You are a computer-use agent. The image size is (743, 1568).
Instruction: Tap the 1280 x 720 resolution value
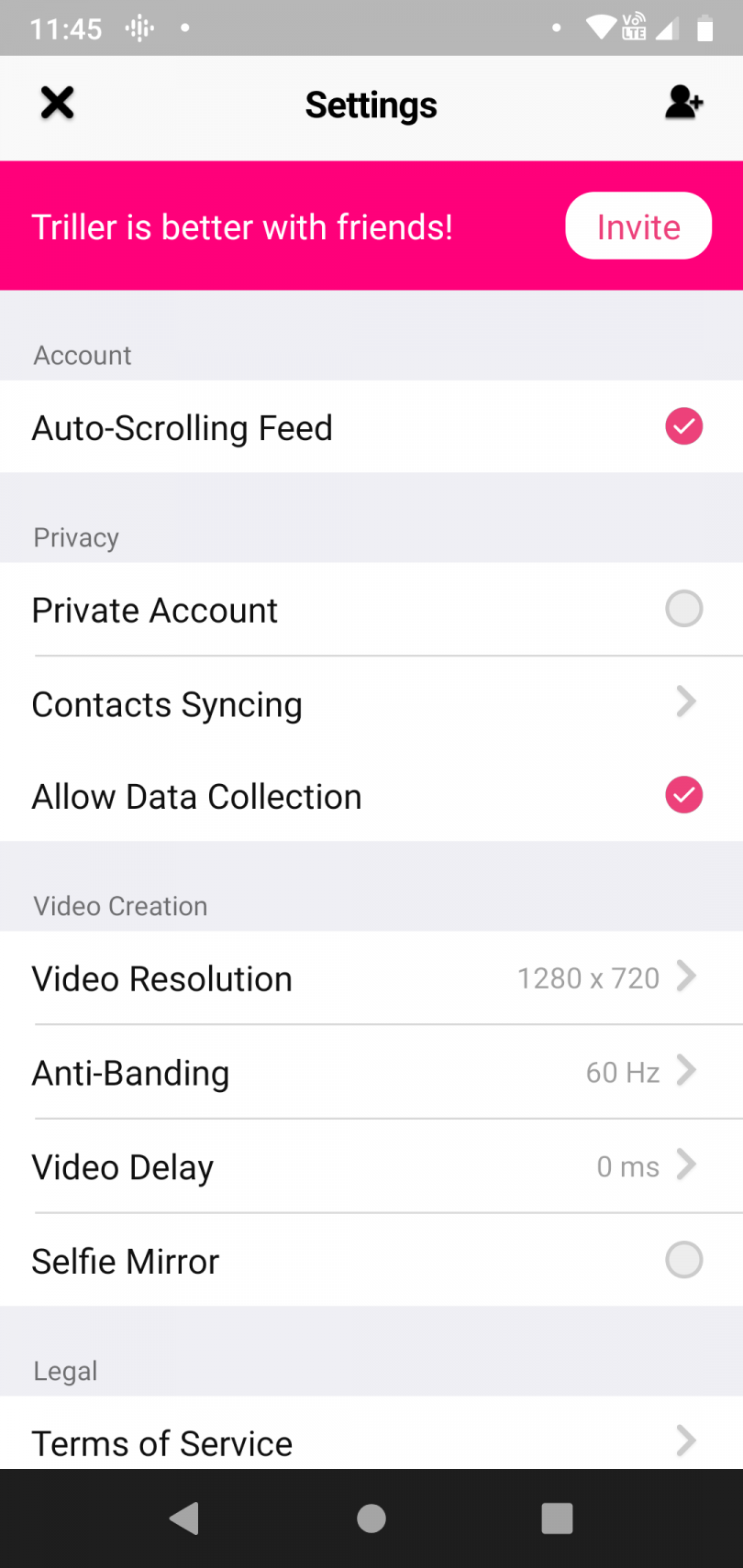point(588,978)
